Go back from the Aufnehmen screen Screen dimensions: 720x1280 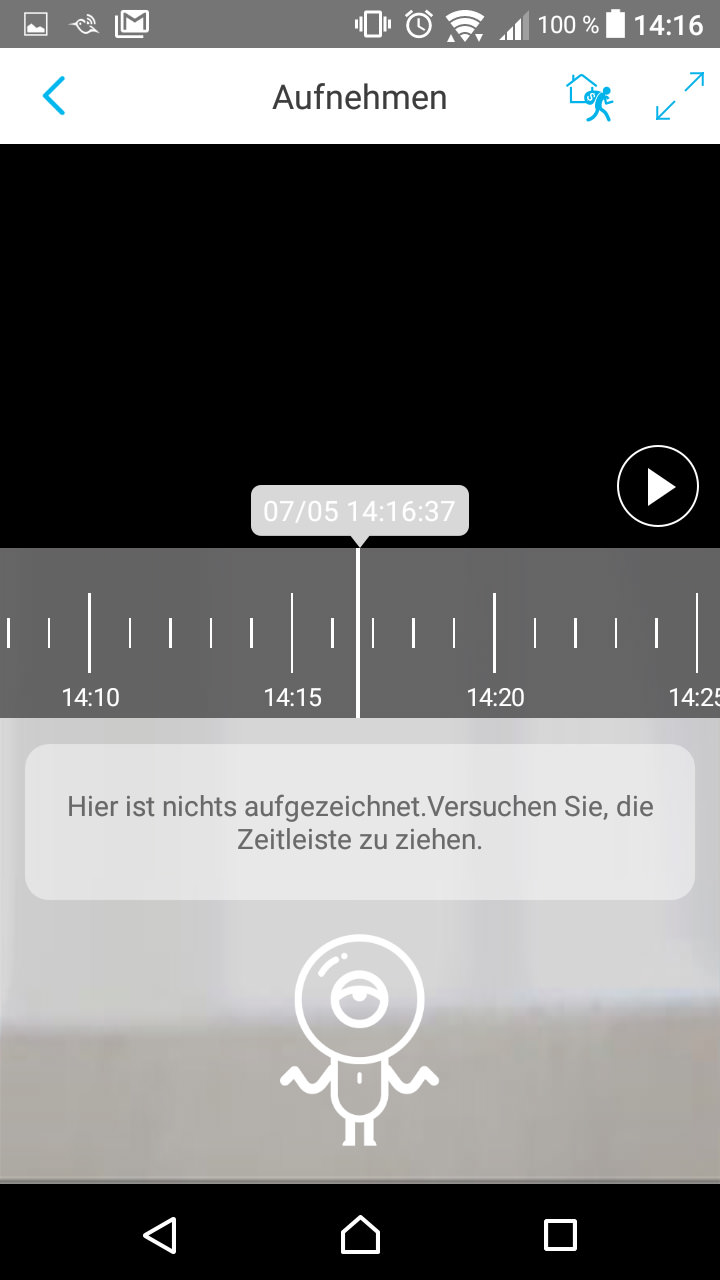(x=54, y=97)
